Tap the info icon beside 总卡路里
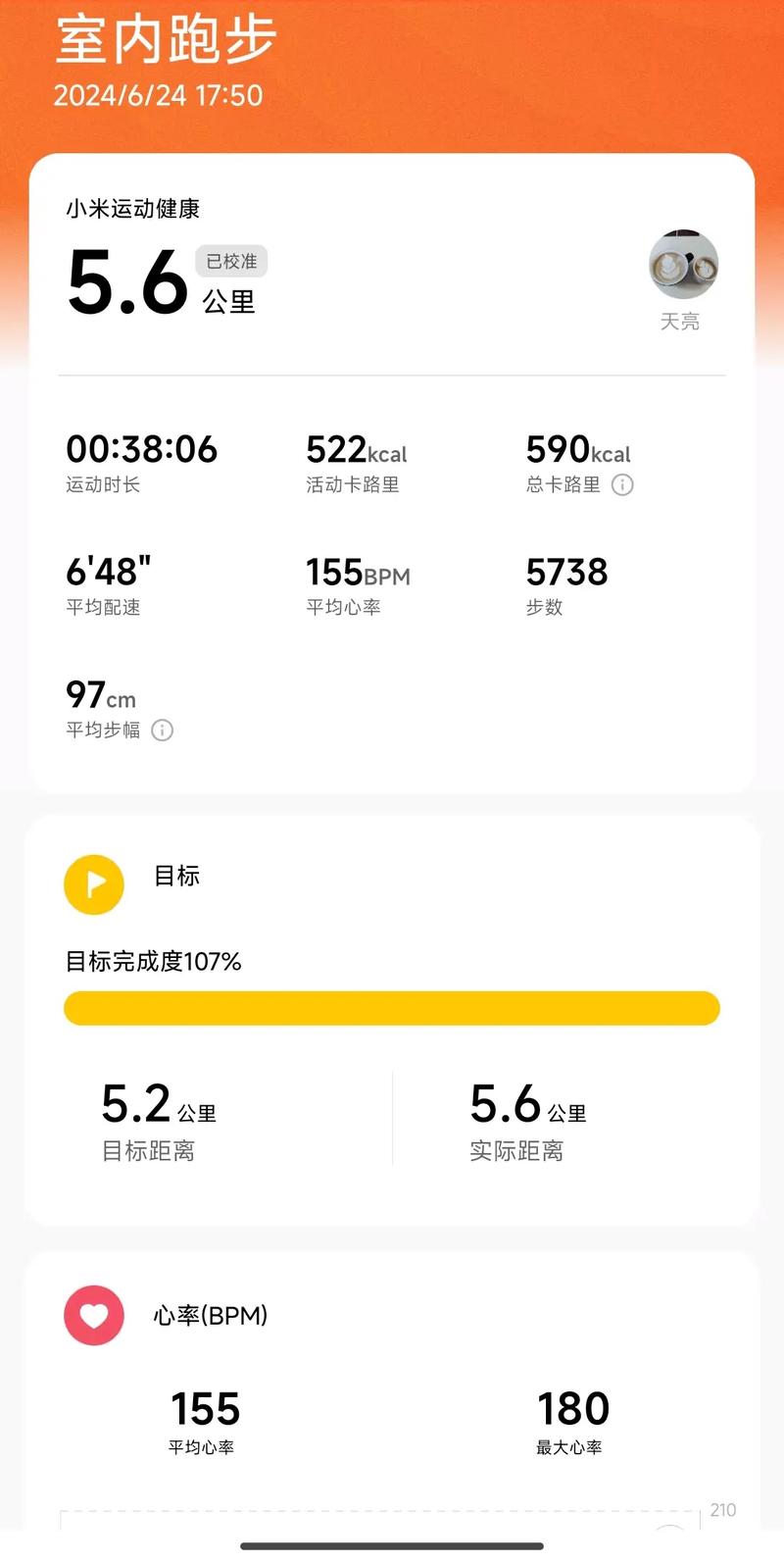This screenshot has width=784, height=1562. 622,484
